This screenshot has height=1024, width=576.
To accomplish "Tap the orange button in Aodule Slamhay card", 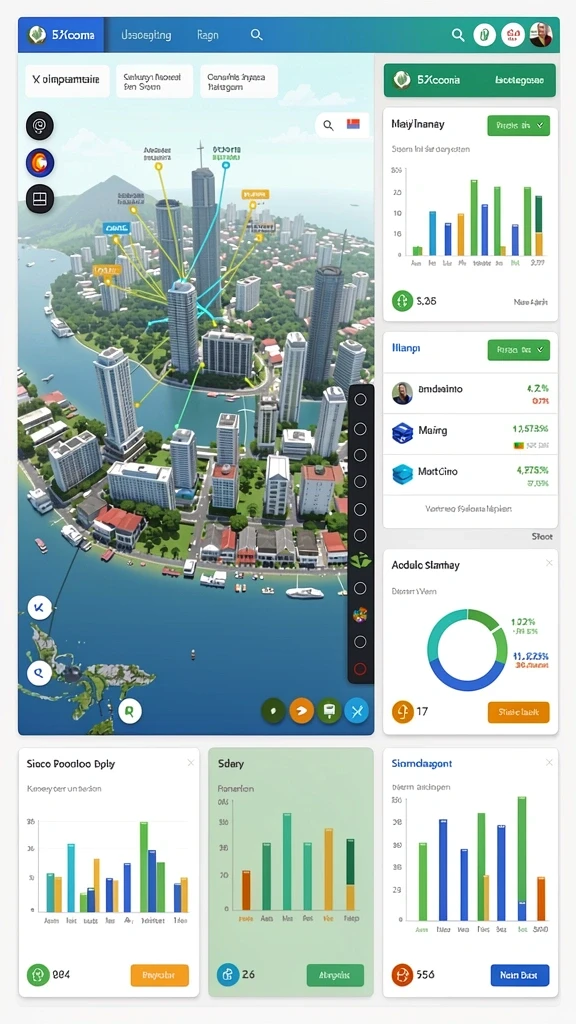I will [519, 712].
